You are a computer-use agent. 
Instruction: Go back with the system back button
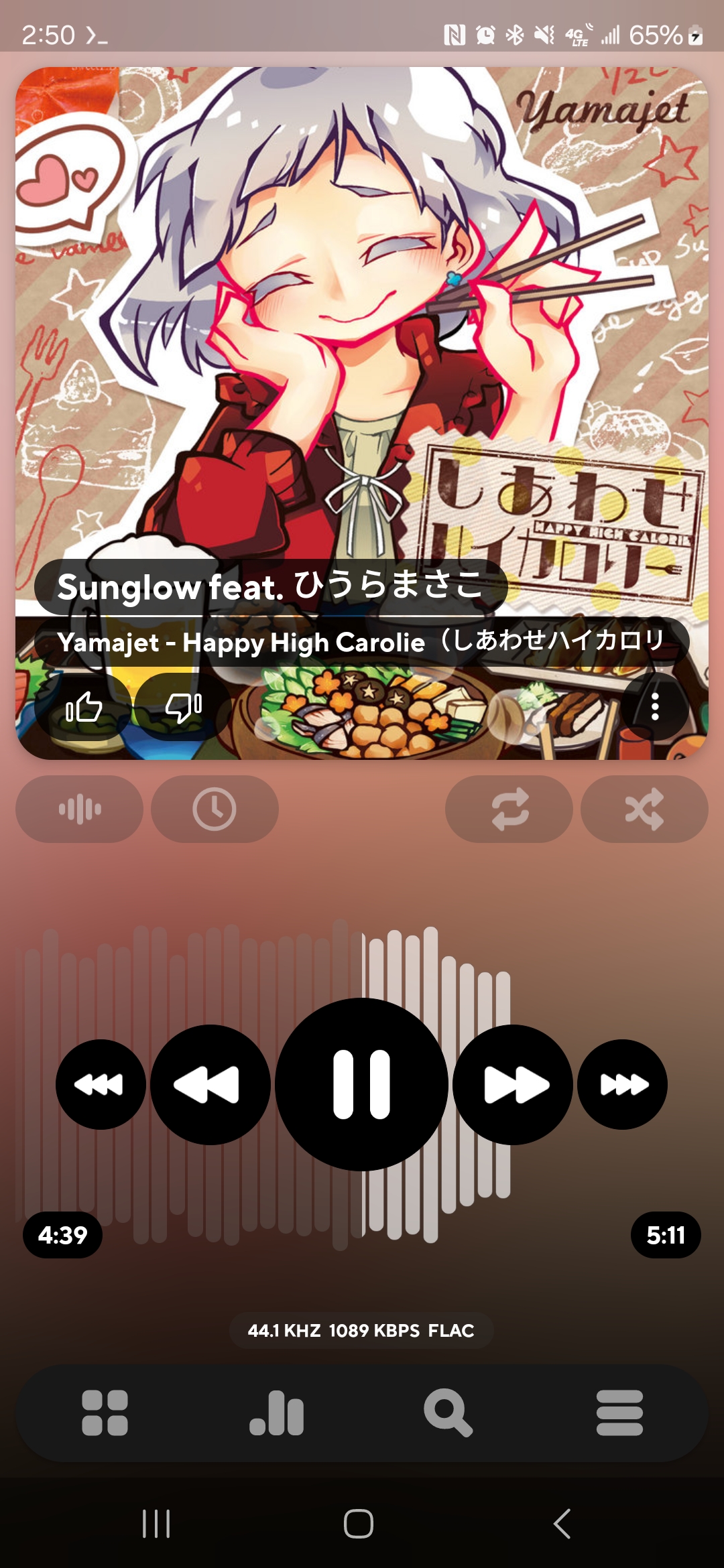click(x=562, y=1524)
